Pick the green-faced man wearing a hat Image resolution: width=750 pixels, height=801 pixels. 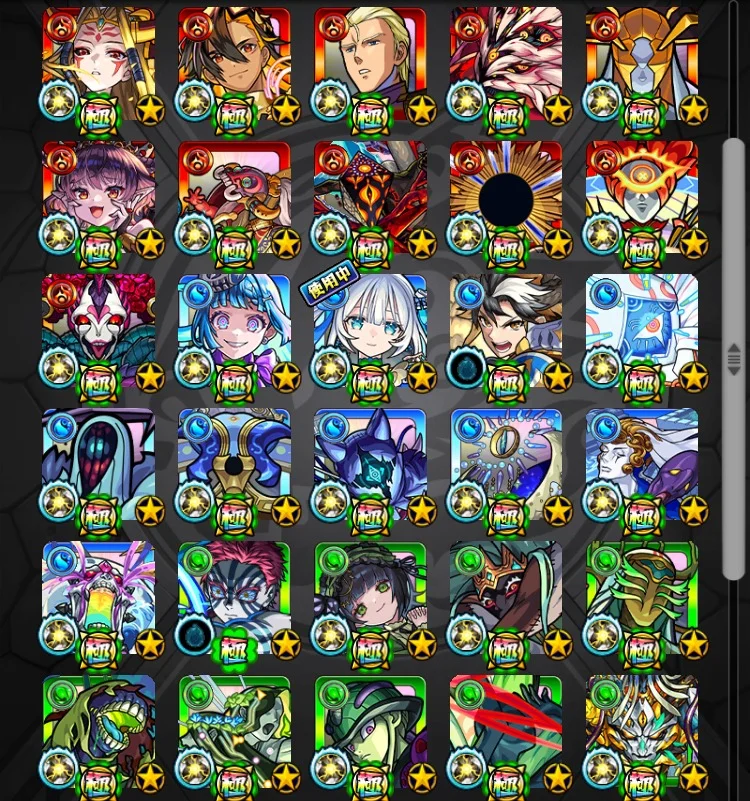coord(370,731)
